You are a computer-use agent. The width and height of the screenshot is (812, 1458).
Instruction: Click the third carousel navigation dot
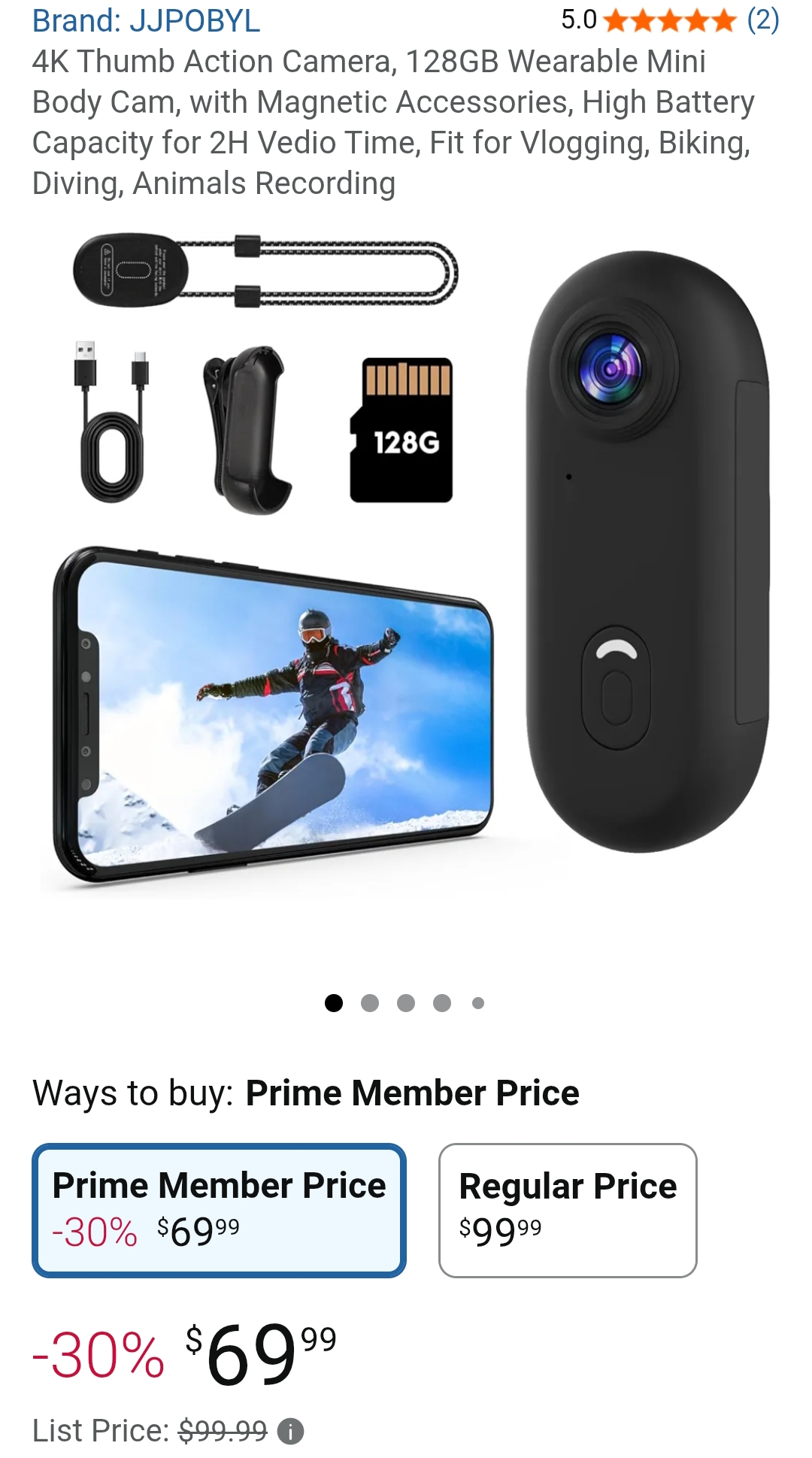tap(404, 1002)
